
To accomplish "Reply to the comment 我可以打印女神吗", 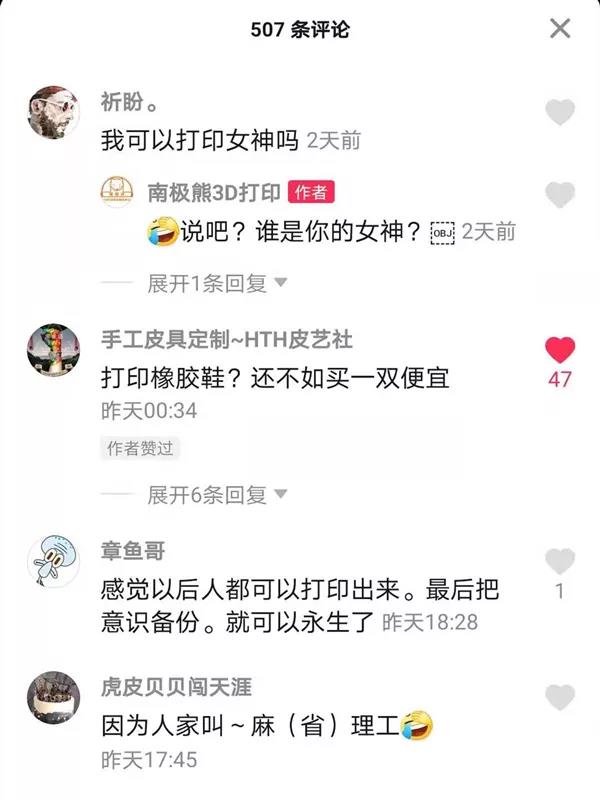I will [199, 140].
